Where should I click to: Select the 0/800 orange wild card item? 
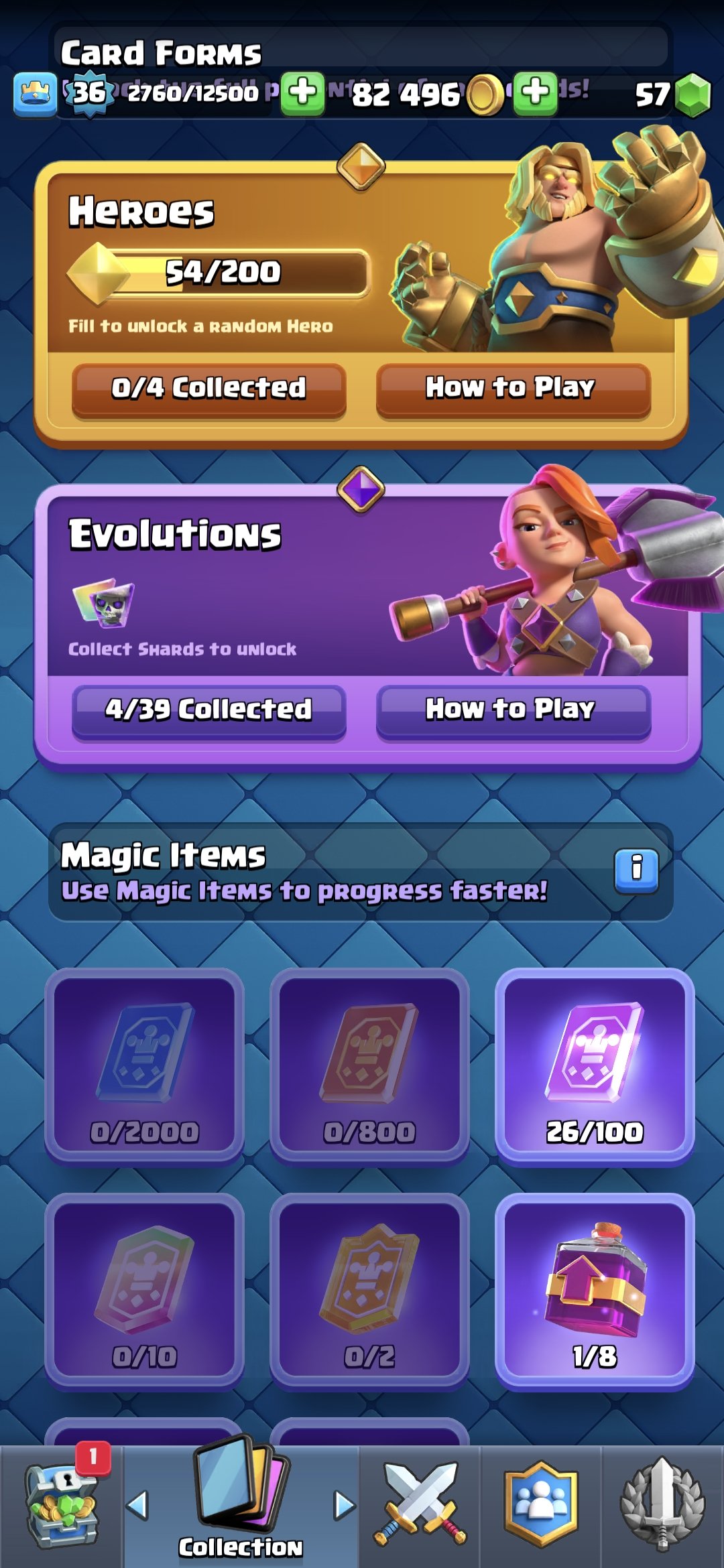tap(369, 1065)
